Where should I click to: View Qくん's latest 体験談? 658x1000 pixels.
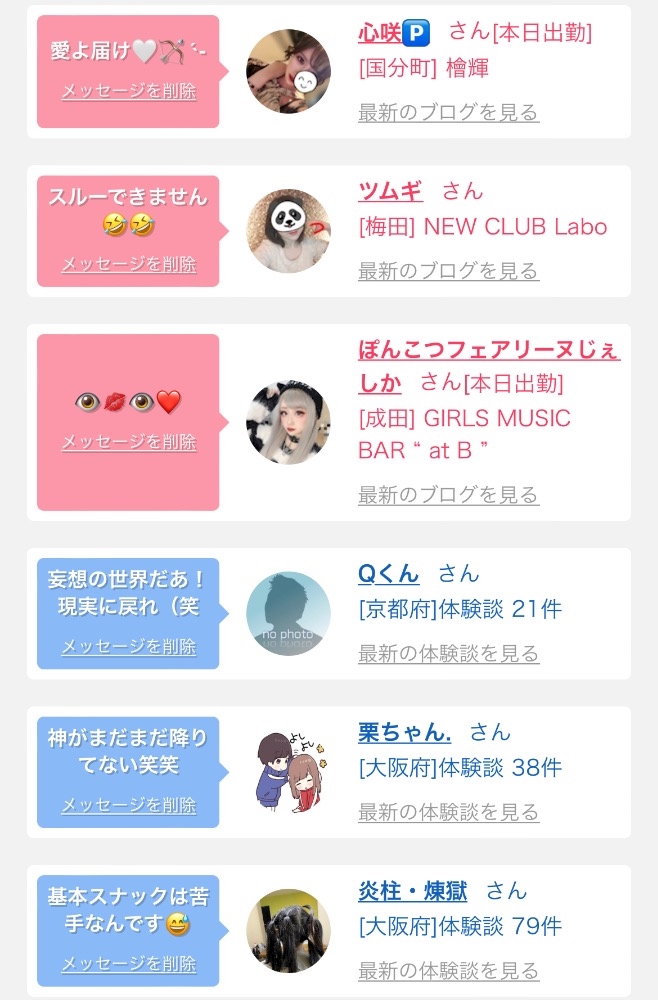(x=448, y=654)
